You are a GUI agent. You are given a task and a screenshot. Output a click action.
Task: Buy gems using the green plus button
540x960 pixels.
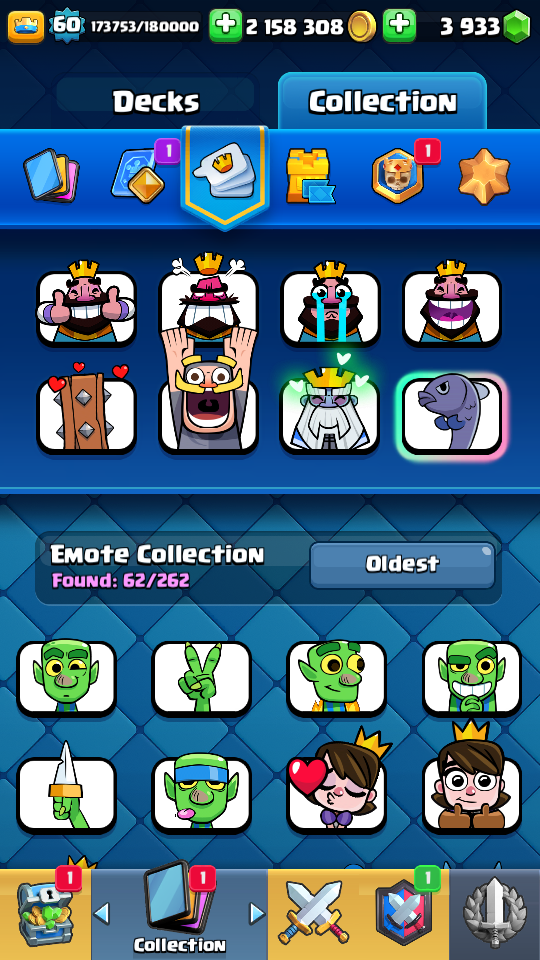400,26
